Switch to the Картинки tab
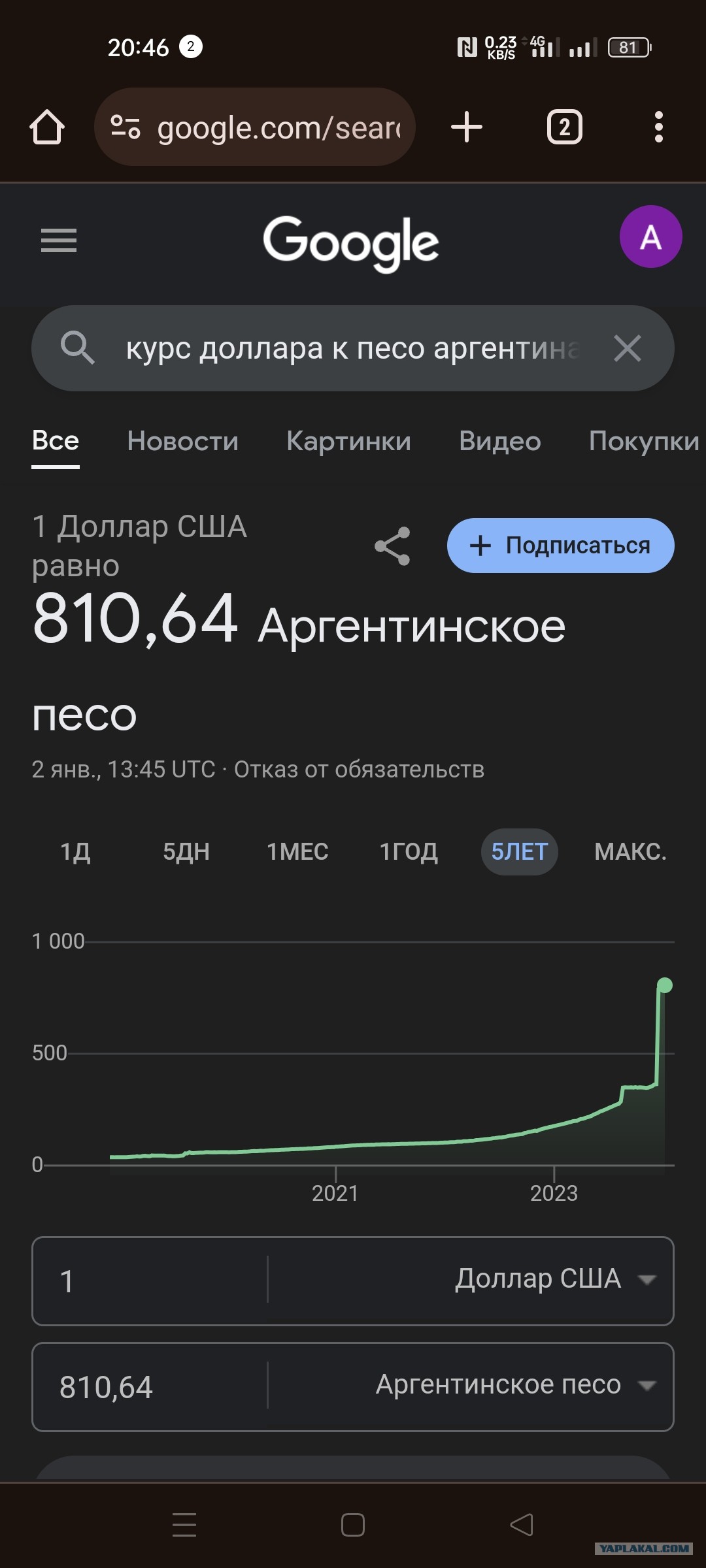 click(x=349, y=441)
